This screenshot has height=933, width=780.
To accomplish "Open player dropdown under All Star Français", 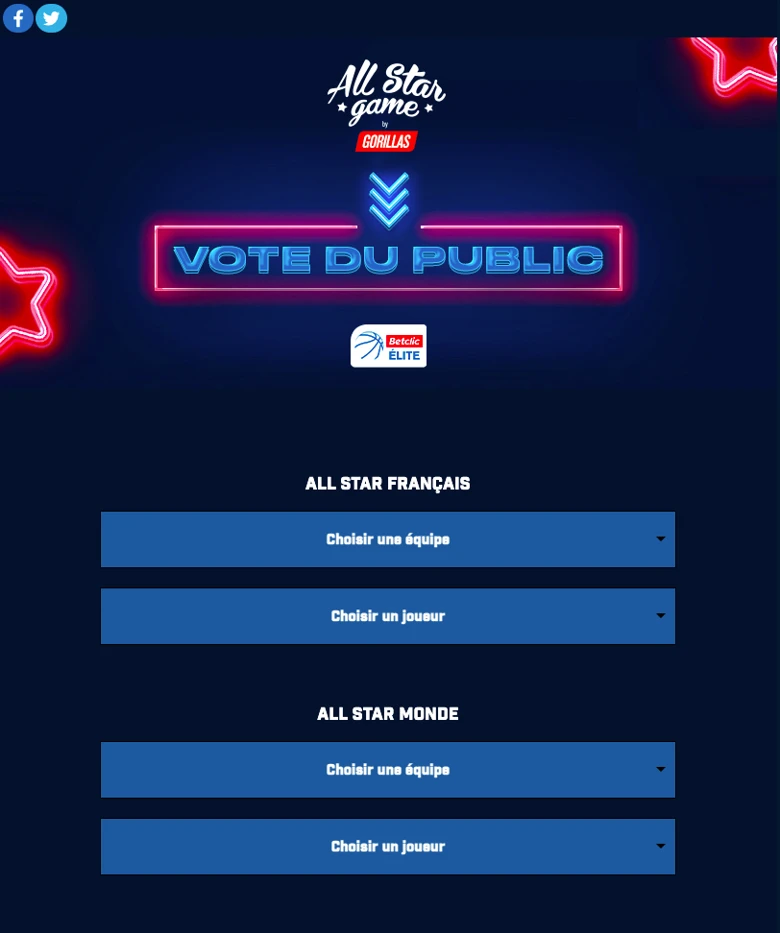I will [x=388, y=616].
